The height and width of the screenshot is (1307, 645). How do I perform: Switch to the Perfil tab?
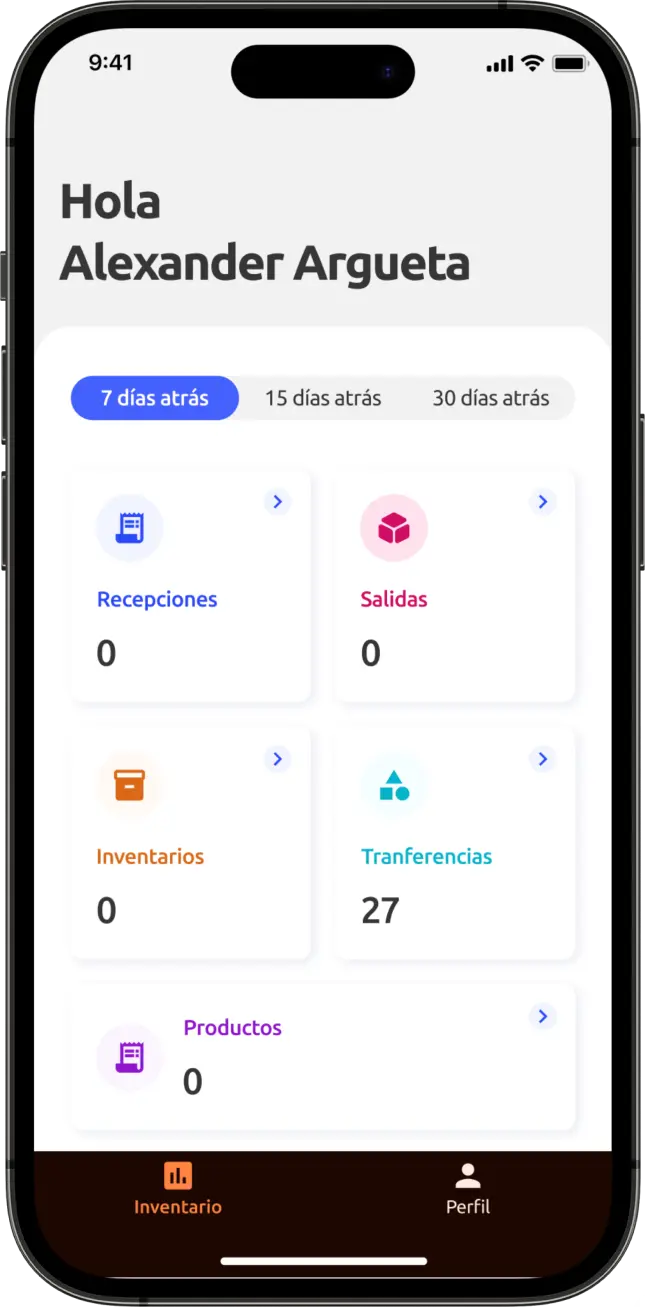tap(468, 1188)
